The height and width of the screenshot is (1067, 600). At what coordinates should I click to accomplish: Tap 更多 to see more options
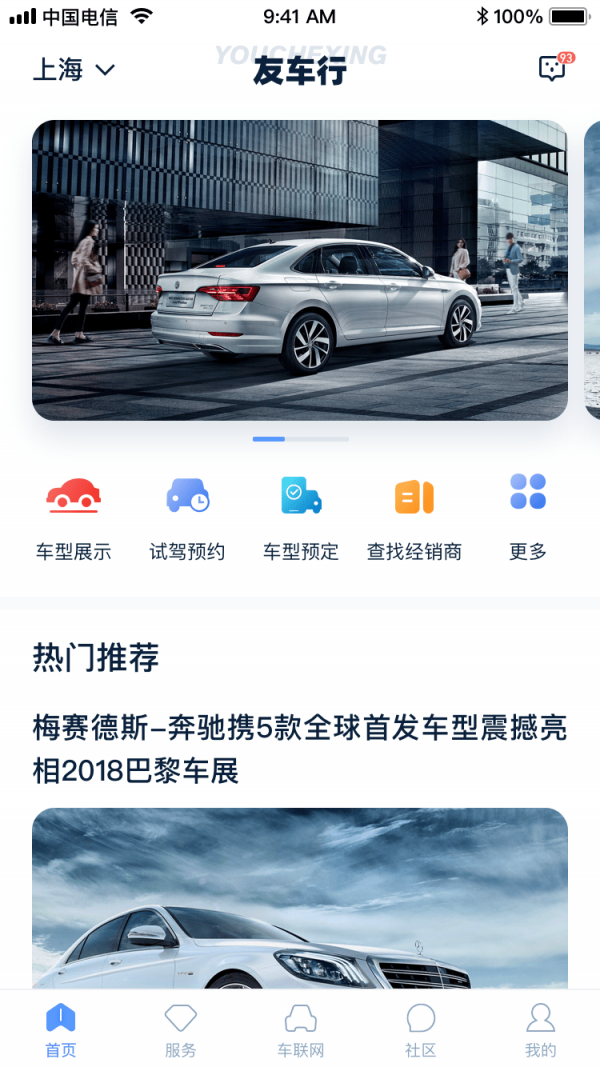click(528, 518)
